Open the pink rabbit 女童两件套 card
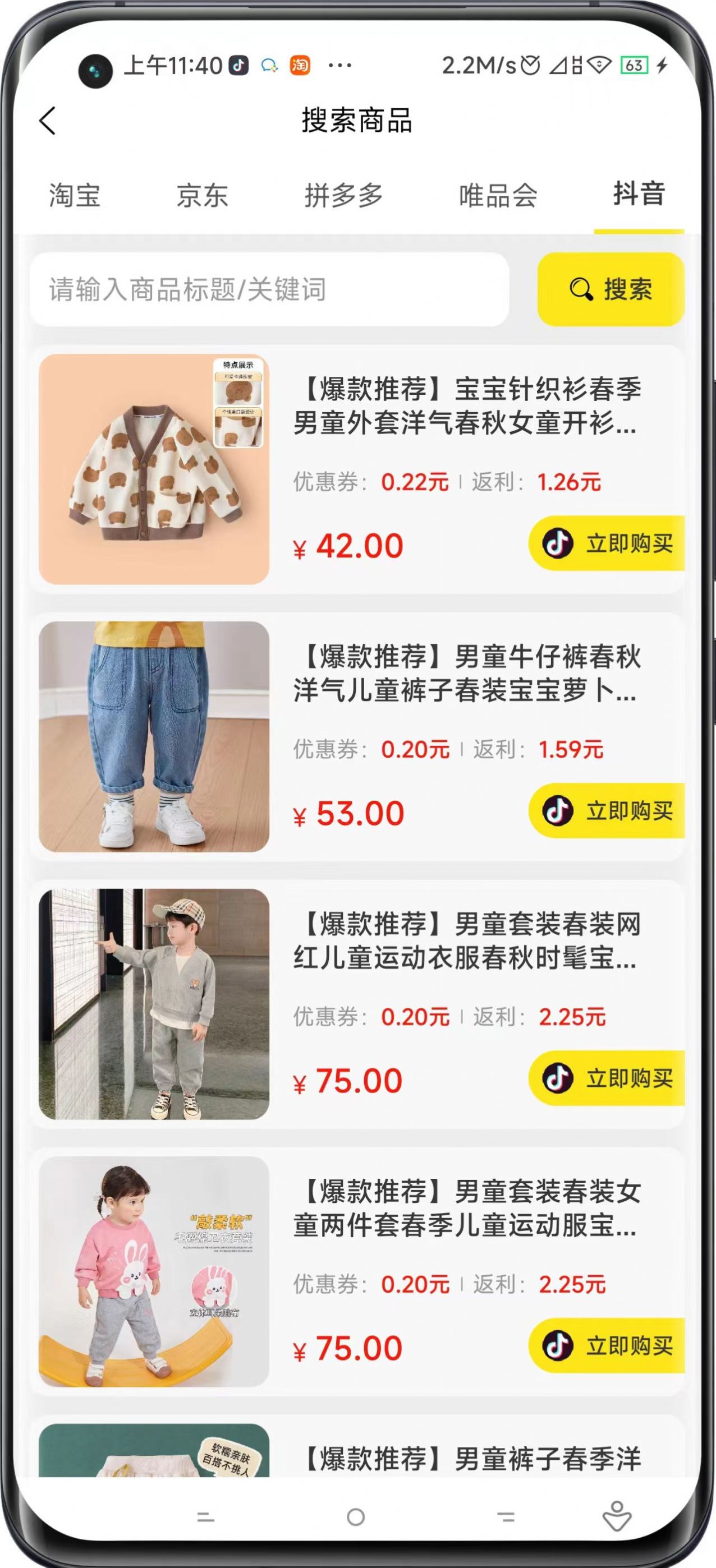 coord(466,1209)
